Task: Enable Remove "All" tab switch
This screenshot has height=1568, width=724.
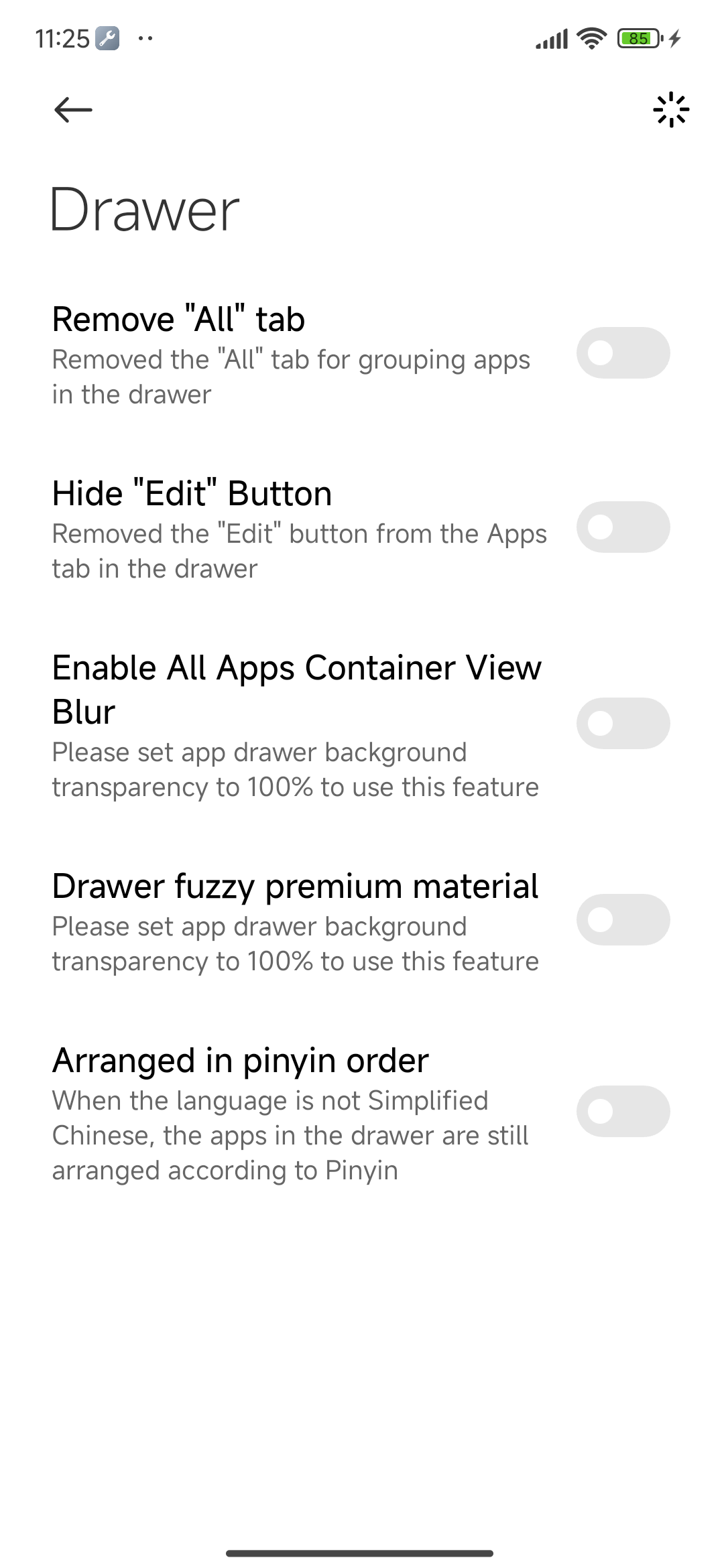Action: [623, 353]
